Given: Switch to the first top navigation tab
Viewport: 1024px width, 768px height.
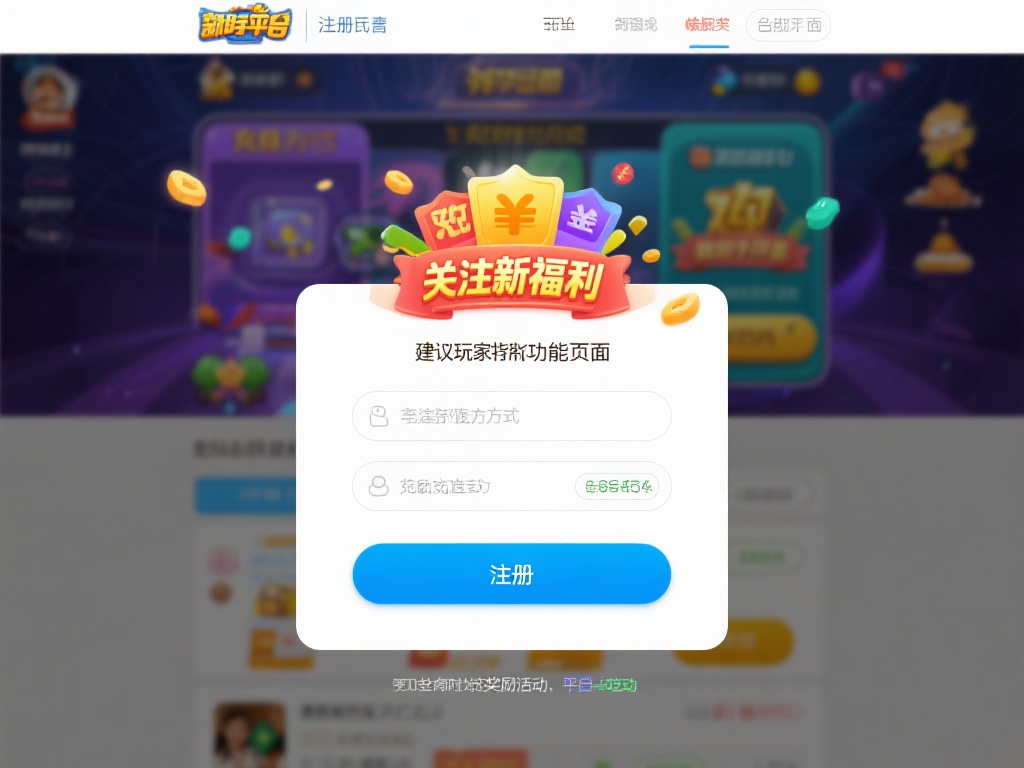Looking at the screenshot, I should (x=559, y=25).
